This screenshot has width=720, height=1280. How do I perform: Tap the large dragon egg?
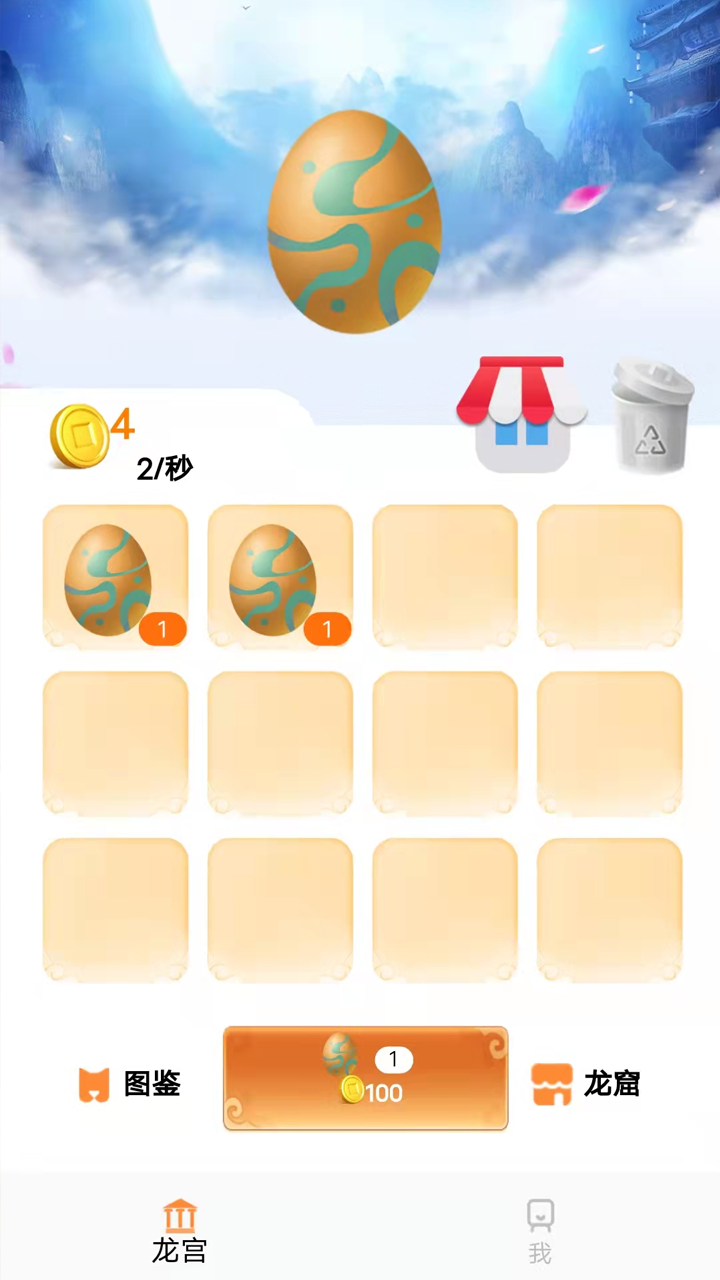point(354,222)
